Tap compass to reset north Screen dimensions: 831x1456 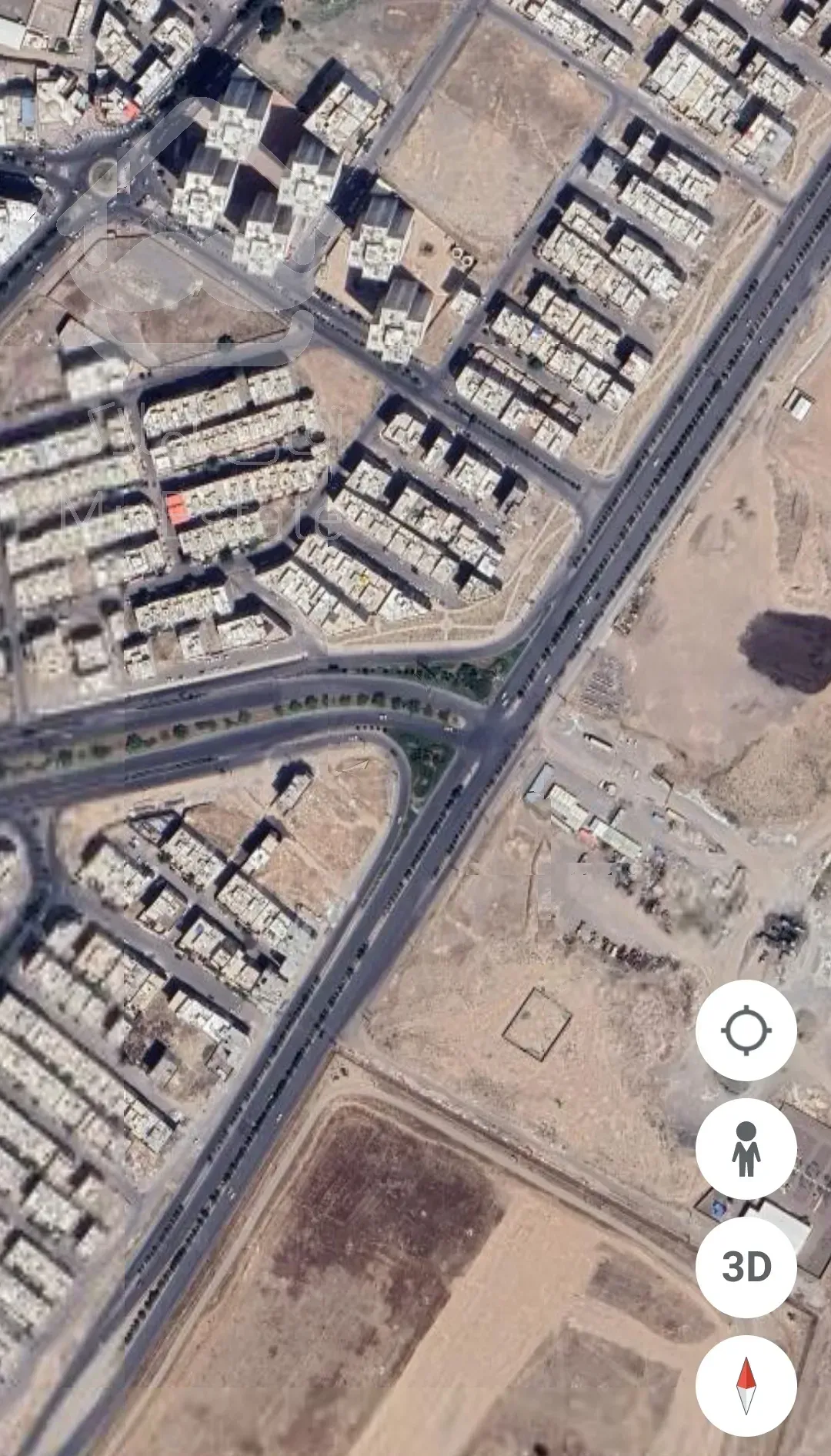coord(746,1385)
